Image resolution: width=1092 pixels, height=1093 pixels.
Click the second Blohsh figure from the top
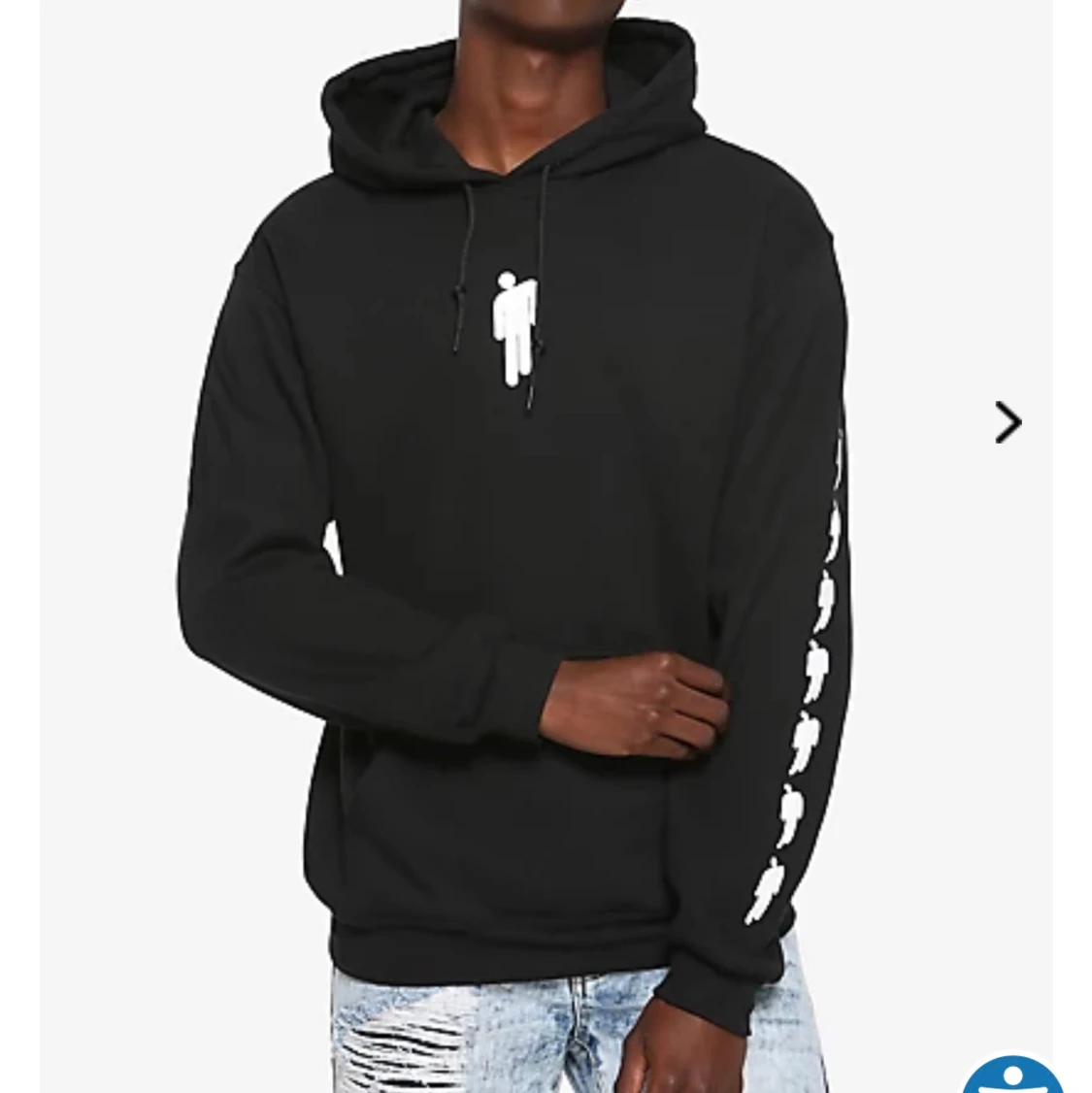point(833,529)
